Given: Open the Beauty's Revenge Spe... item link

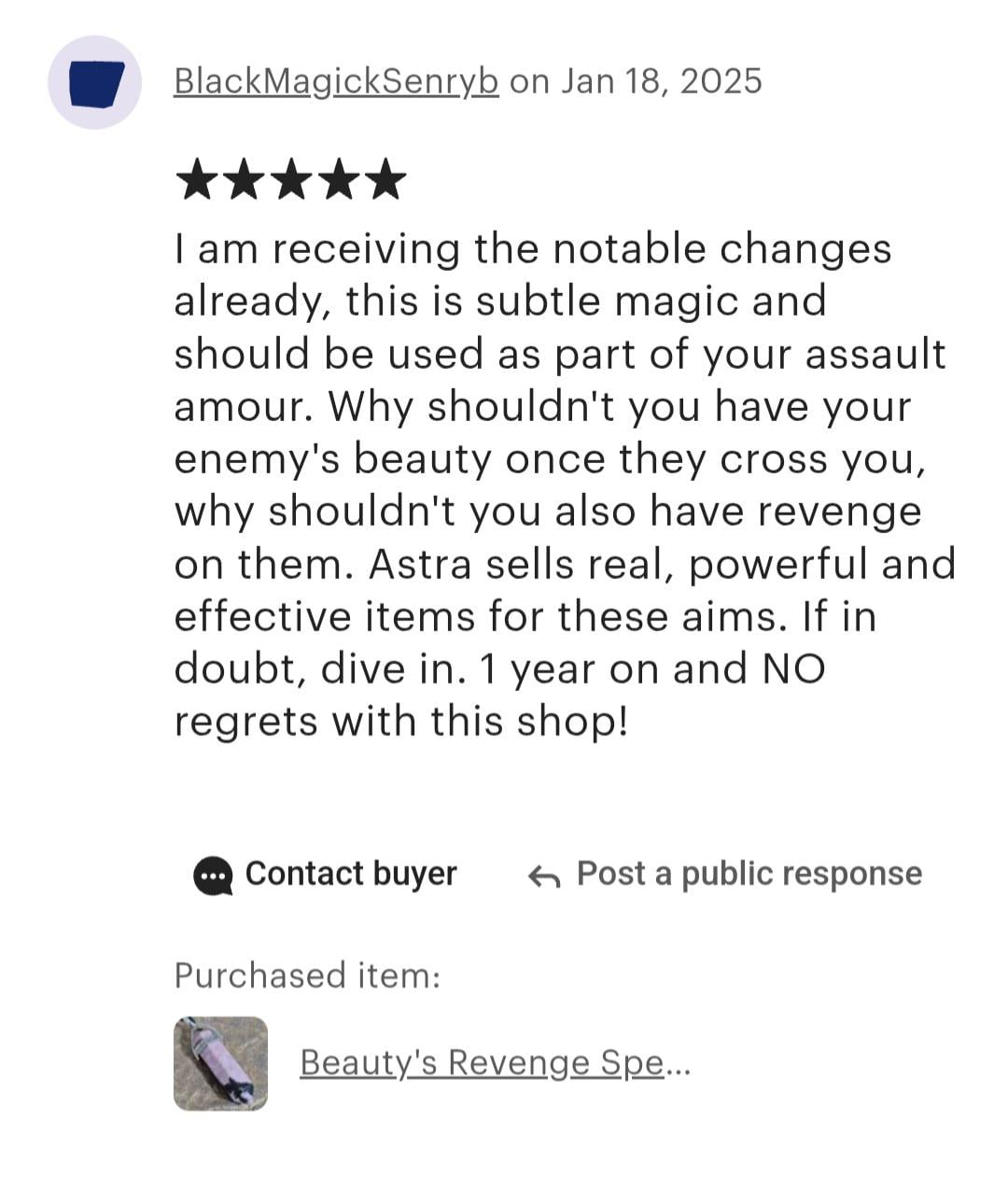Looking at the screenshot, I should 494,1062.
